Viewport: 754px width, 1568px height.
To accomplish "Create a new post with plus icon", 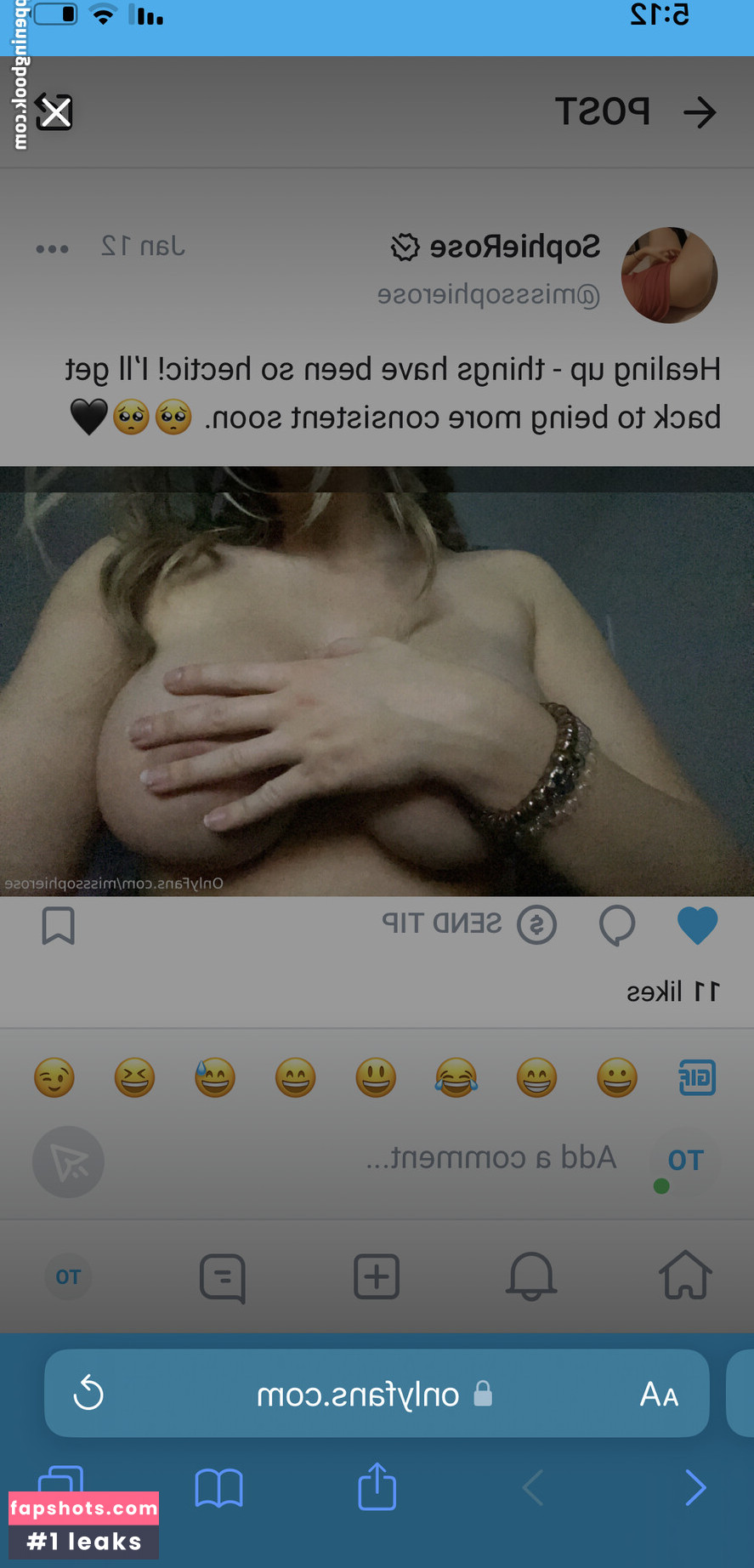I will click(x=377, y=1275).
